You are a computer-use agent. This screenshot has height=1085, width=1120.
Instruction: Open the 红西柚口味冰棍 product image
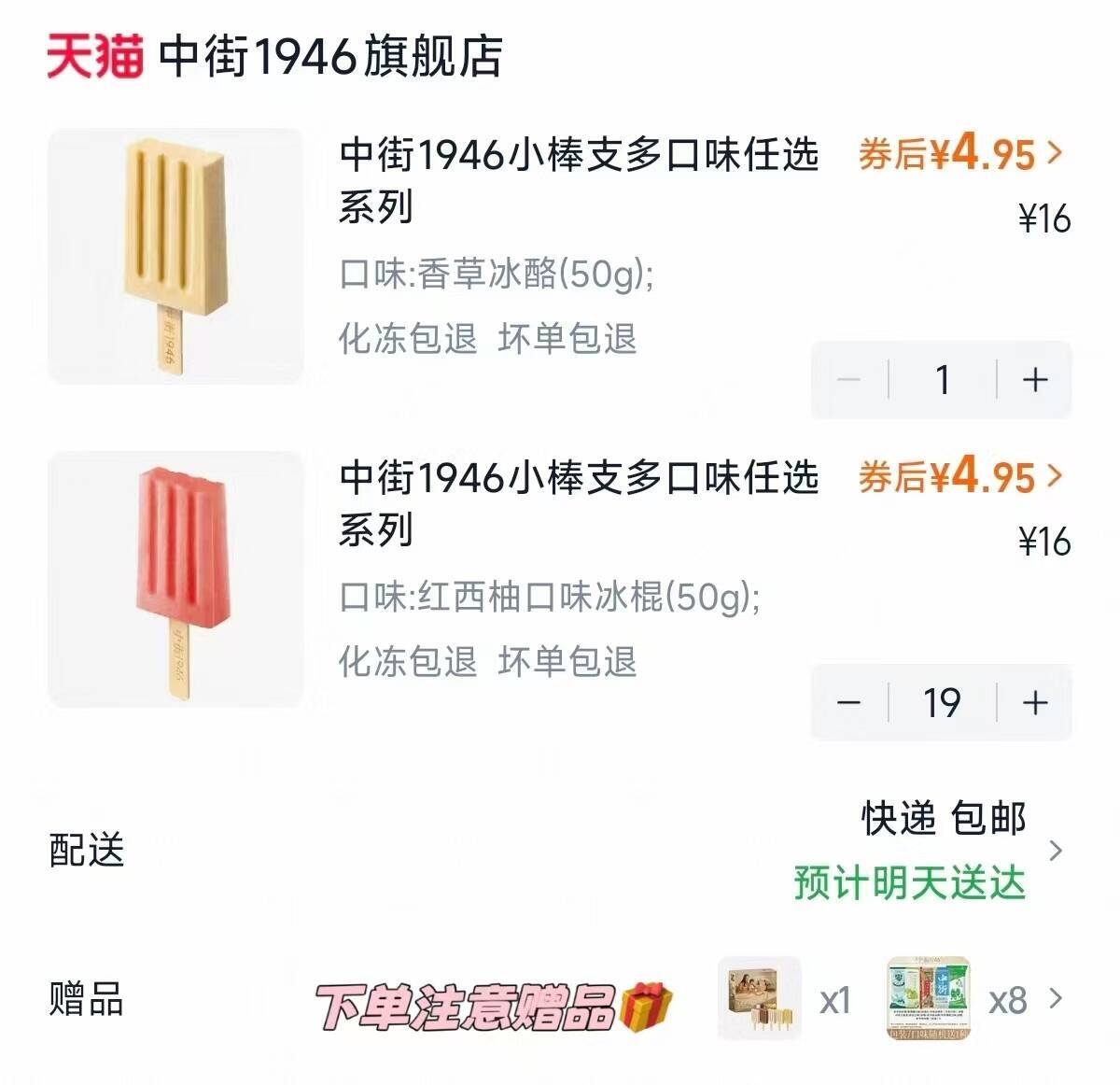tap(175, 579)
